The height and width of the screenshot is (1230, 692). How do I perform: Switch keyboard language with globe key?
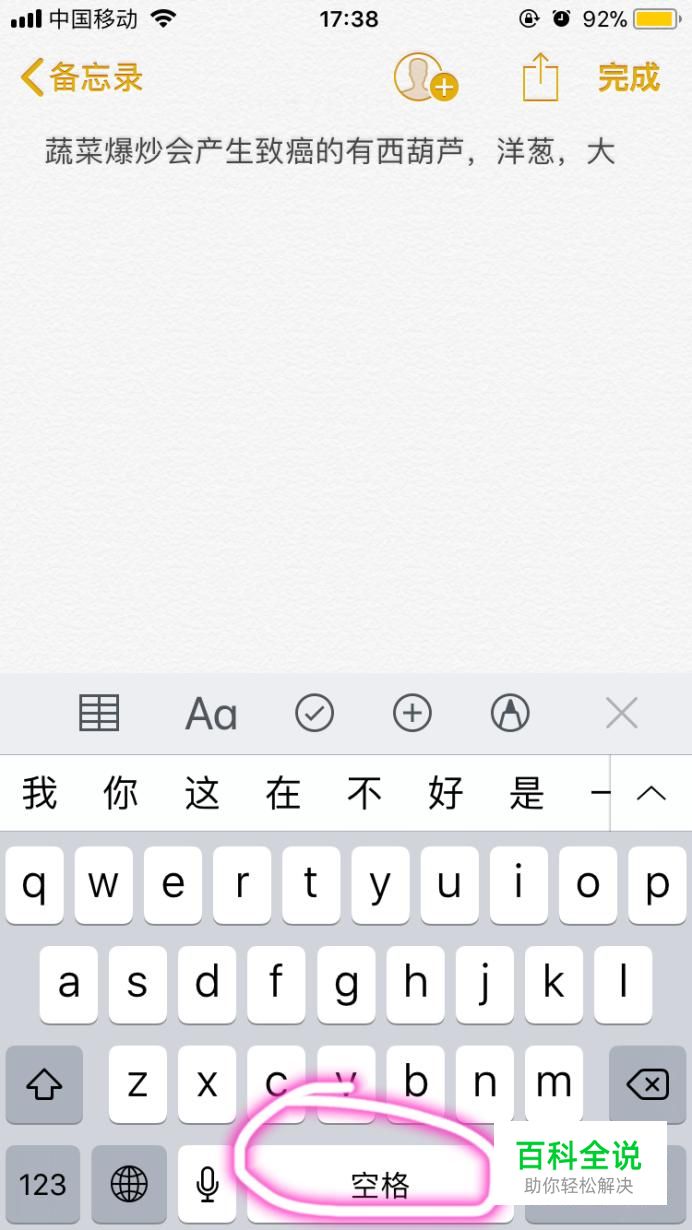tap(129, 1186)
